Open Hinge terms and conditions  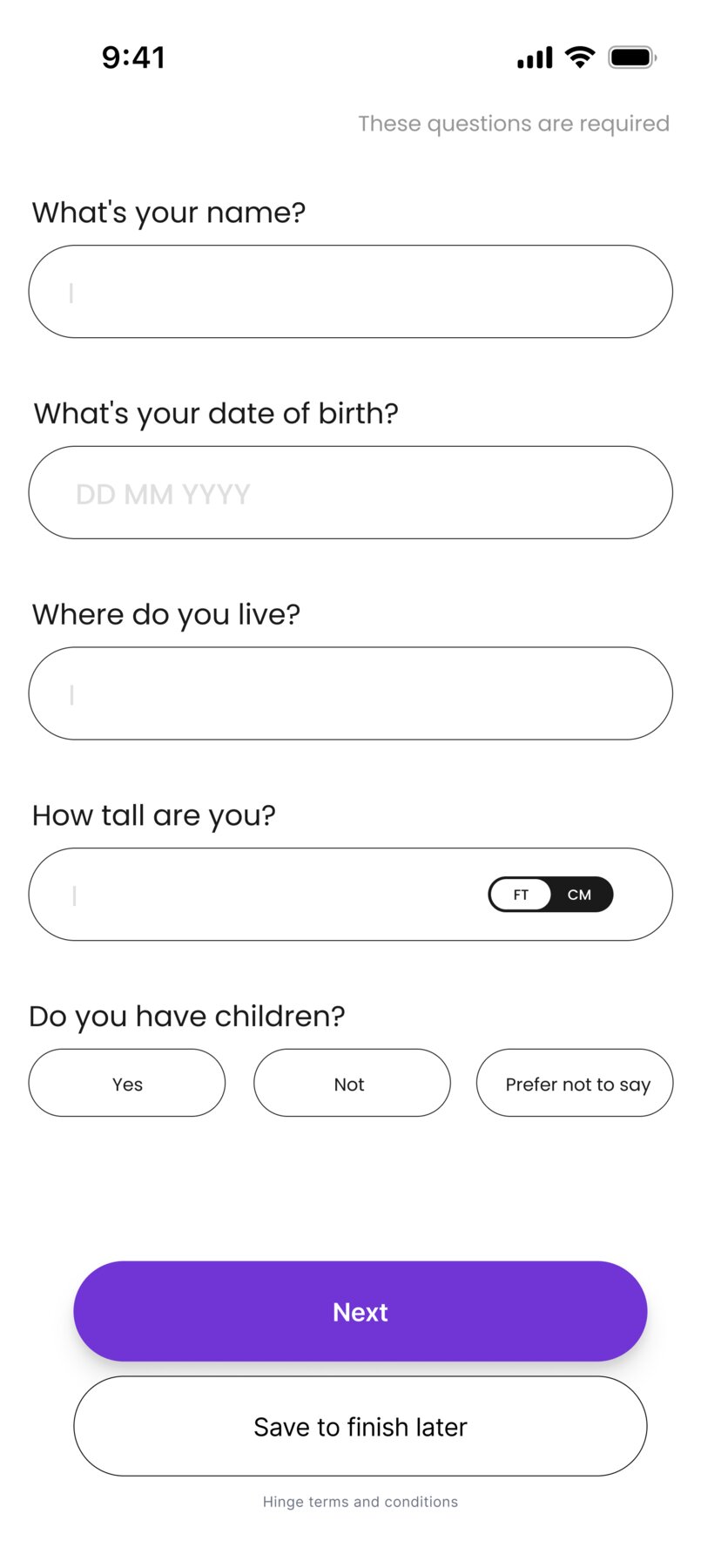(360, 1502)
